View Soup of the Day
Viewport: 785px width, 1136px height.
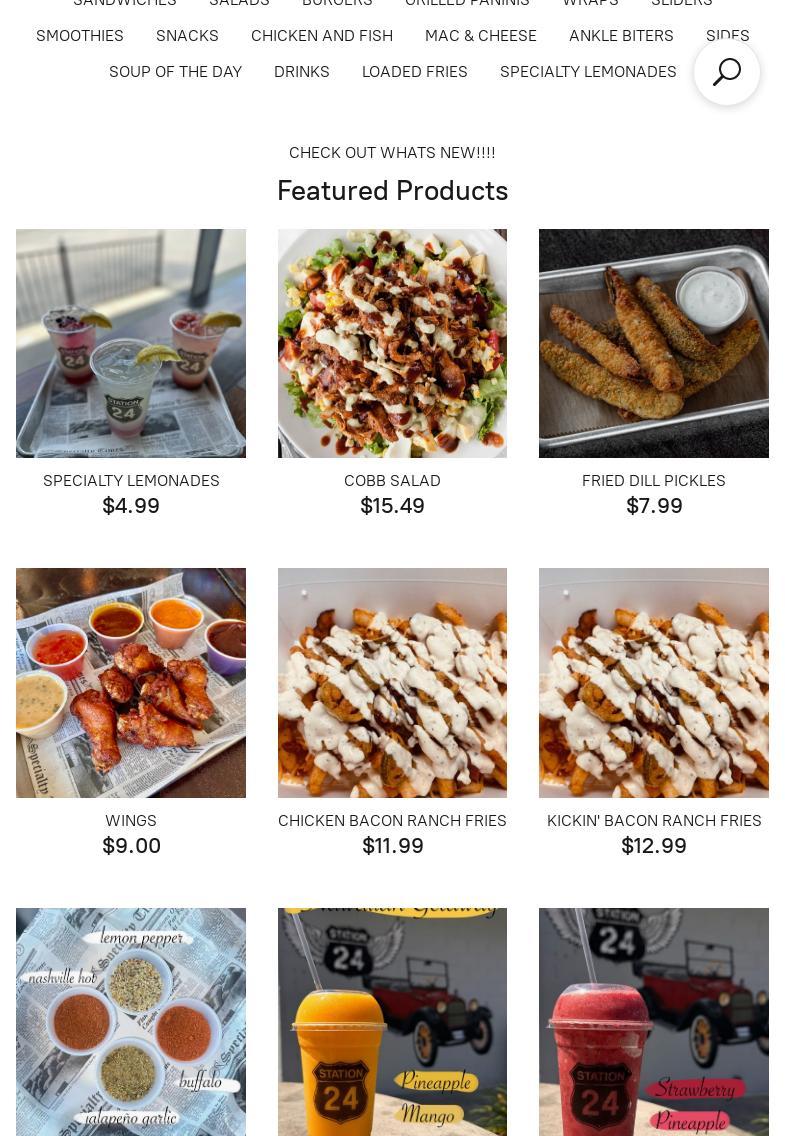175,72
